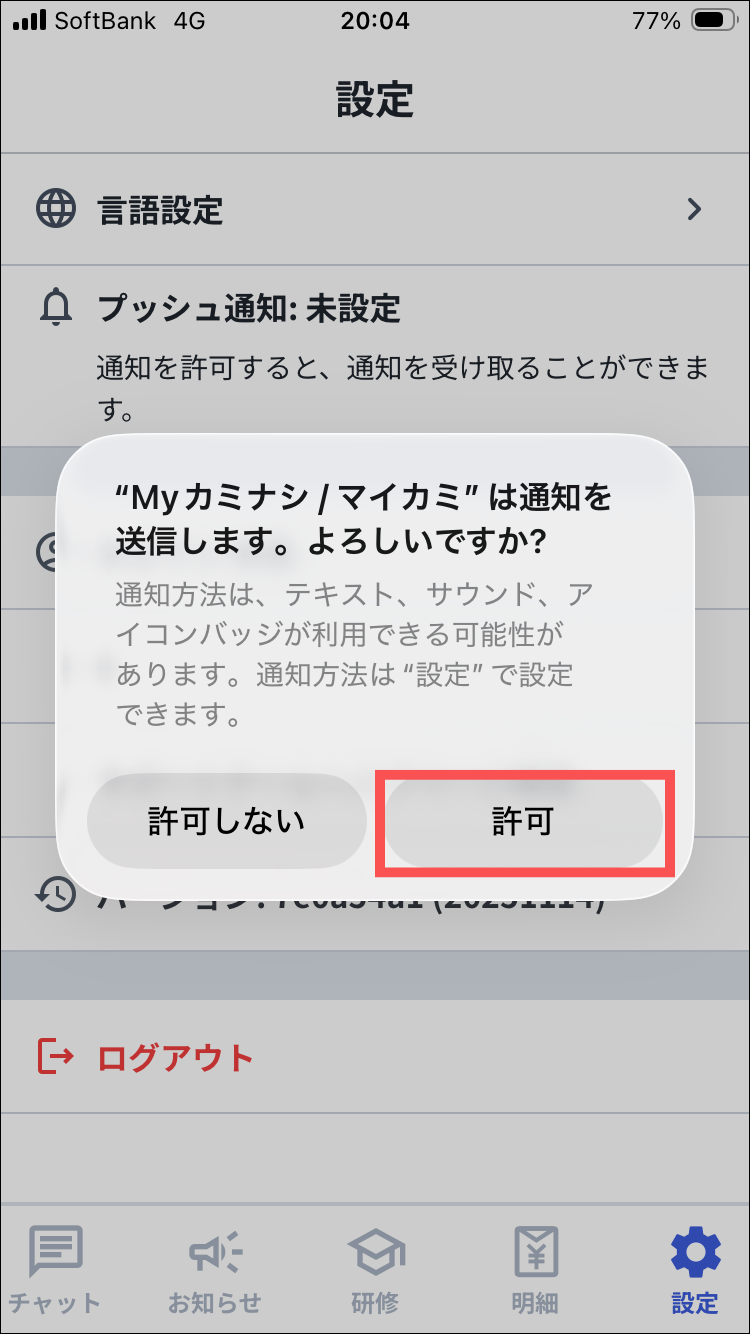Switch to the チャット tab
The height and width of the screenshot is (1334, 750).
point(55,1269)
